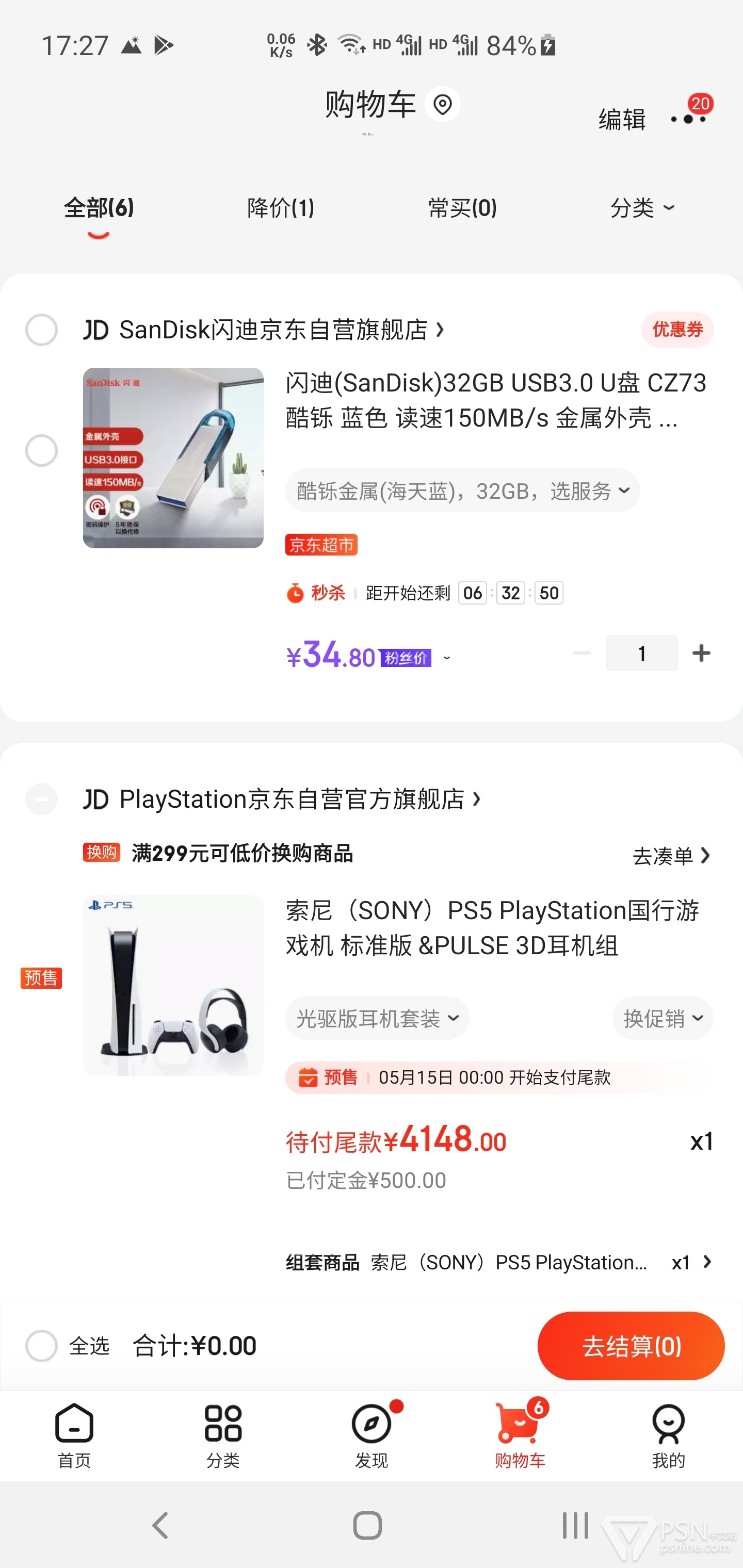Tap 去凑单 to add more items
Image resolution: width=743 pixels, height=1568 pixels.
pyautogui.click(x=671, y=856)
